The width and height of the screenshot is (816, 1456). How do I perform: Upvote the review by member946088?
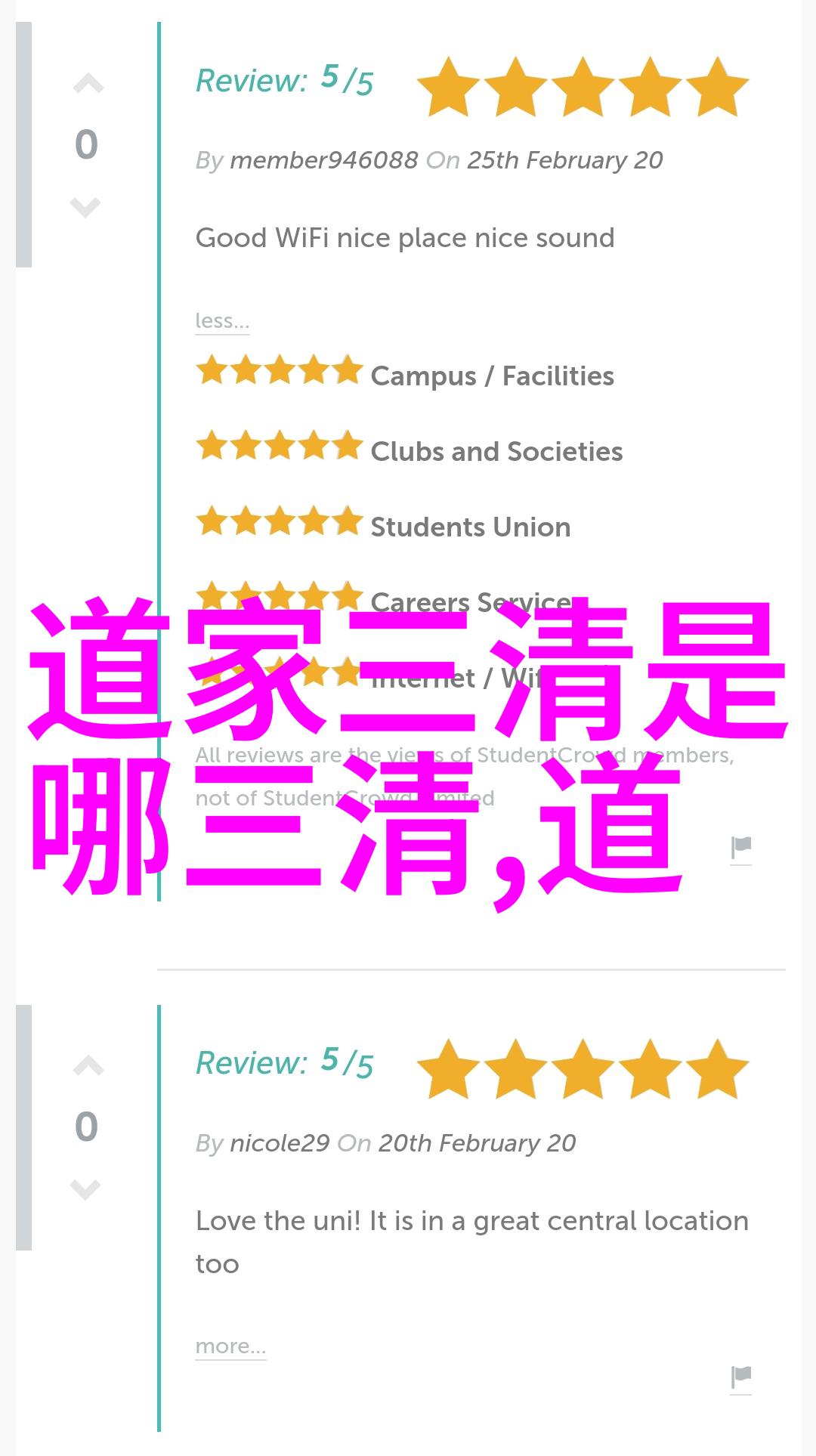(88, 85)
